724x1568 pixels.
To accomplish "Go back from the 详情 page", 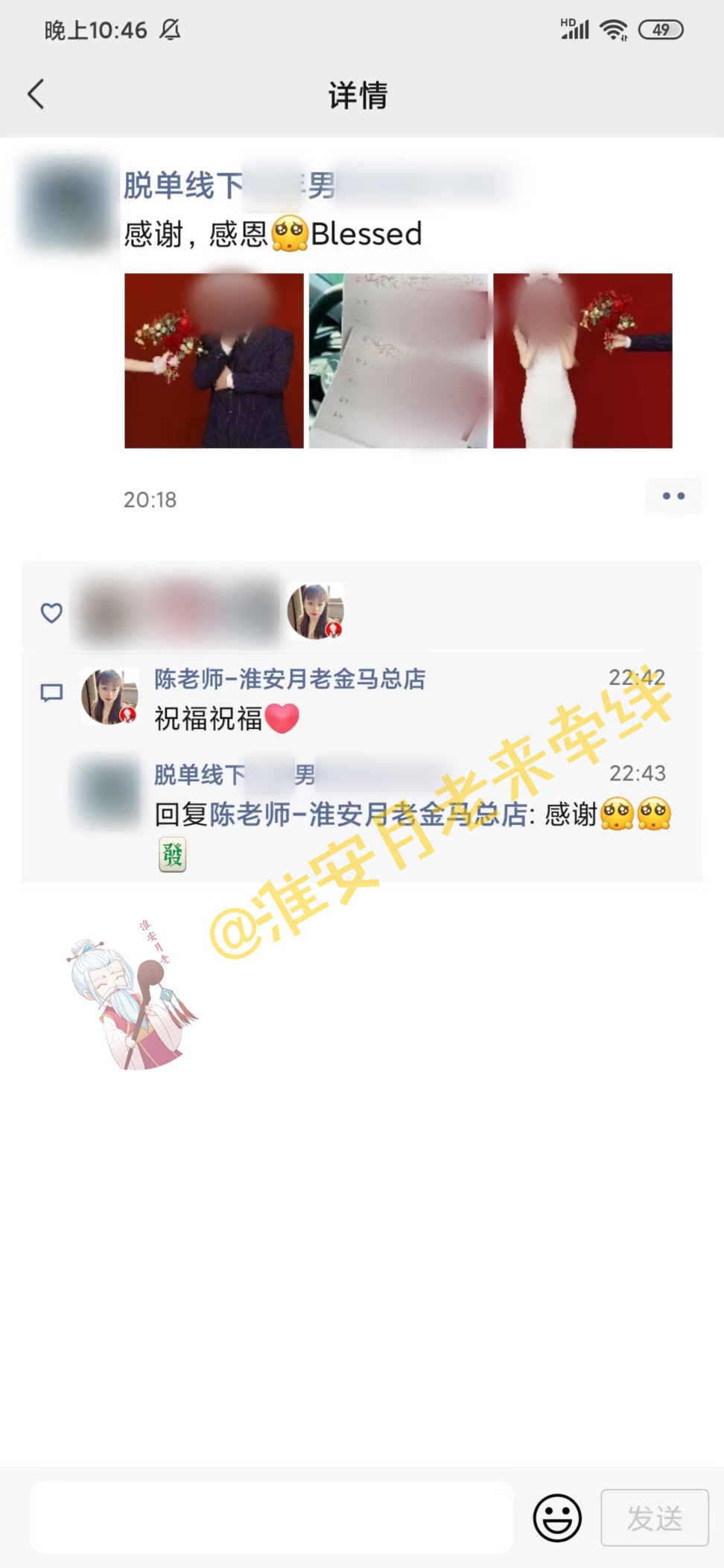I will tap(36, 95).
